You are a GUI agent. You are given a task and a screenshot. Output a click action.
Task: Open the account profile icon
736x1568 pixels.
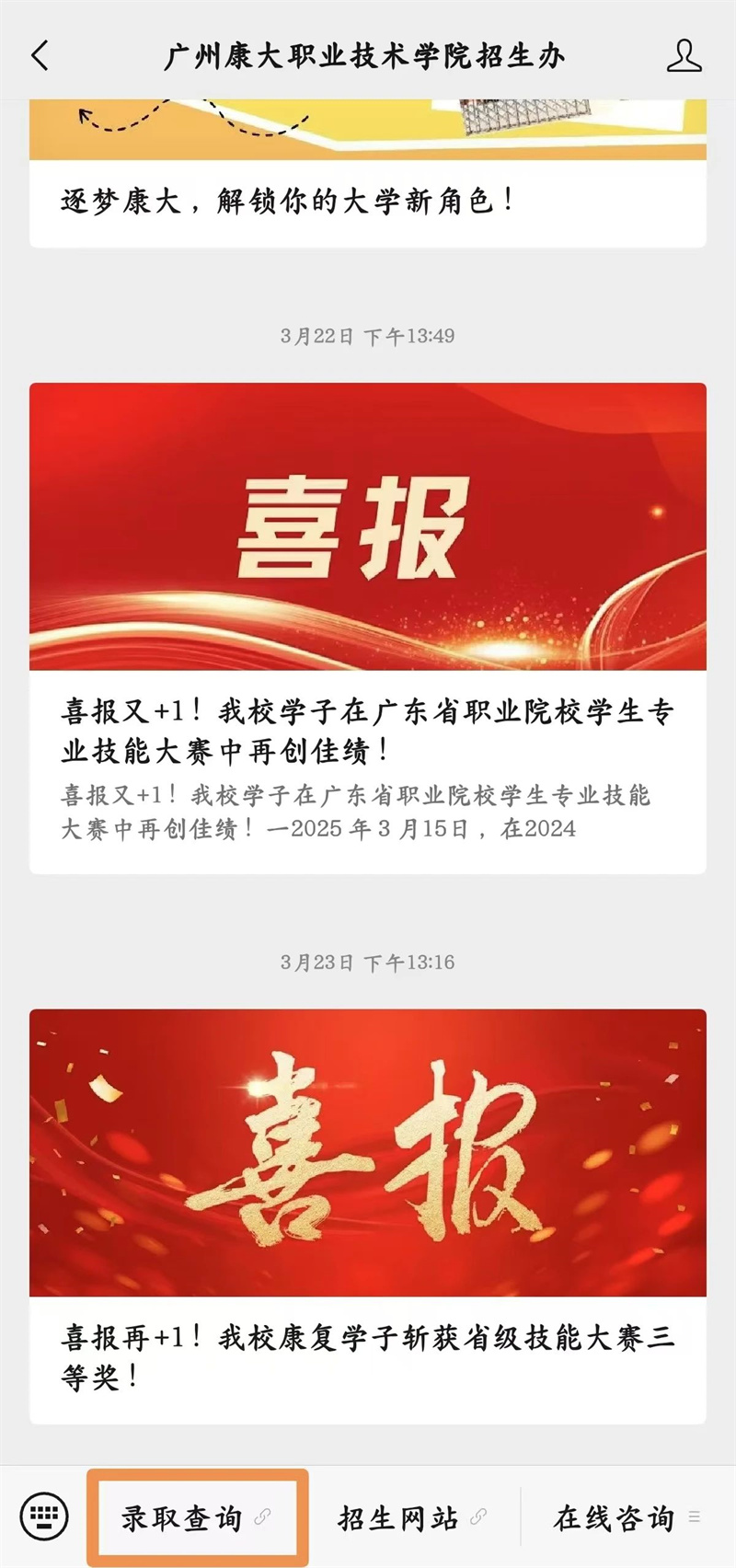(x=684, y=56)
